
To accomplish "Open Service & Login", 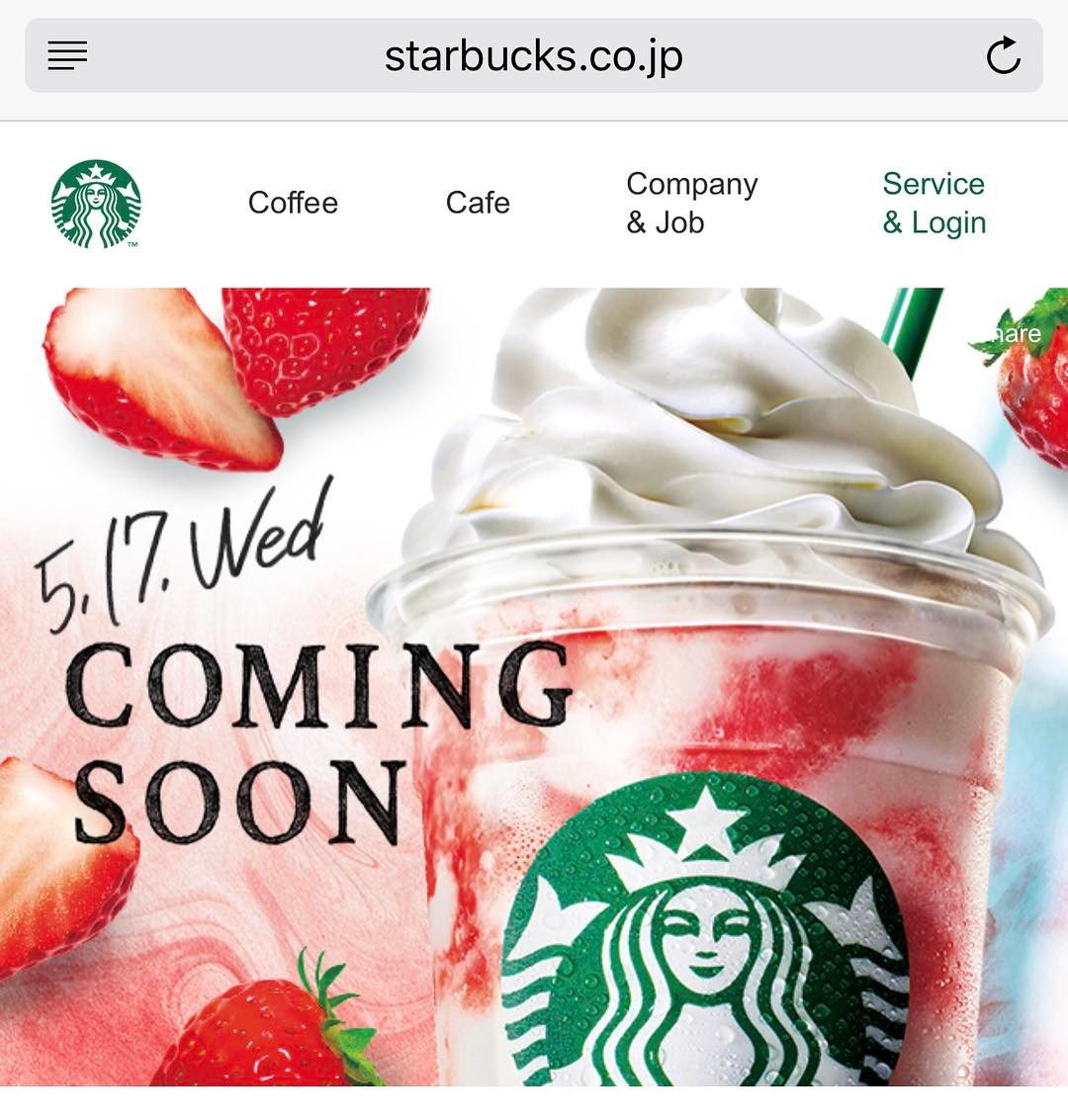I will pos(934,204).
